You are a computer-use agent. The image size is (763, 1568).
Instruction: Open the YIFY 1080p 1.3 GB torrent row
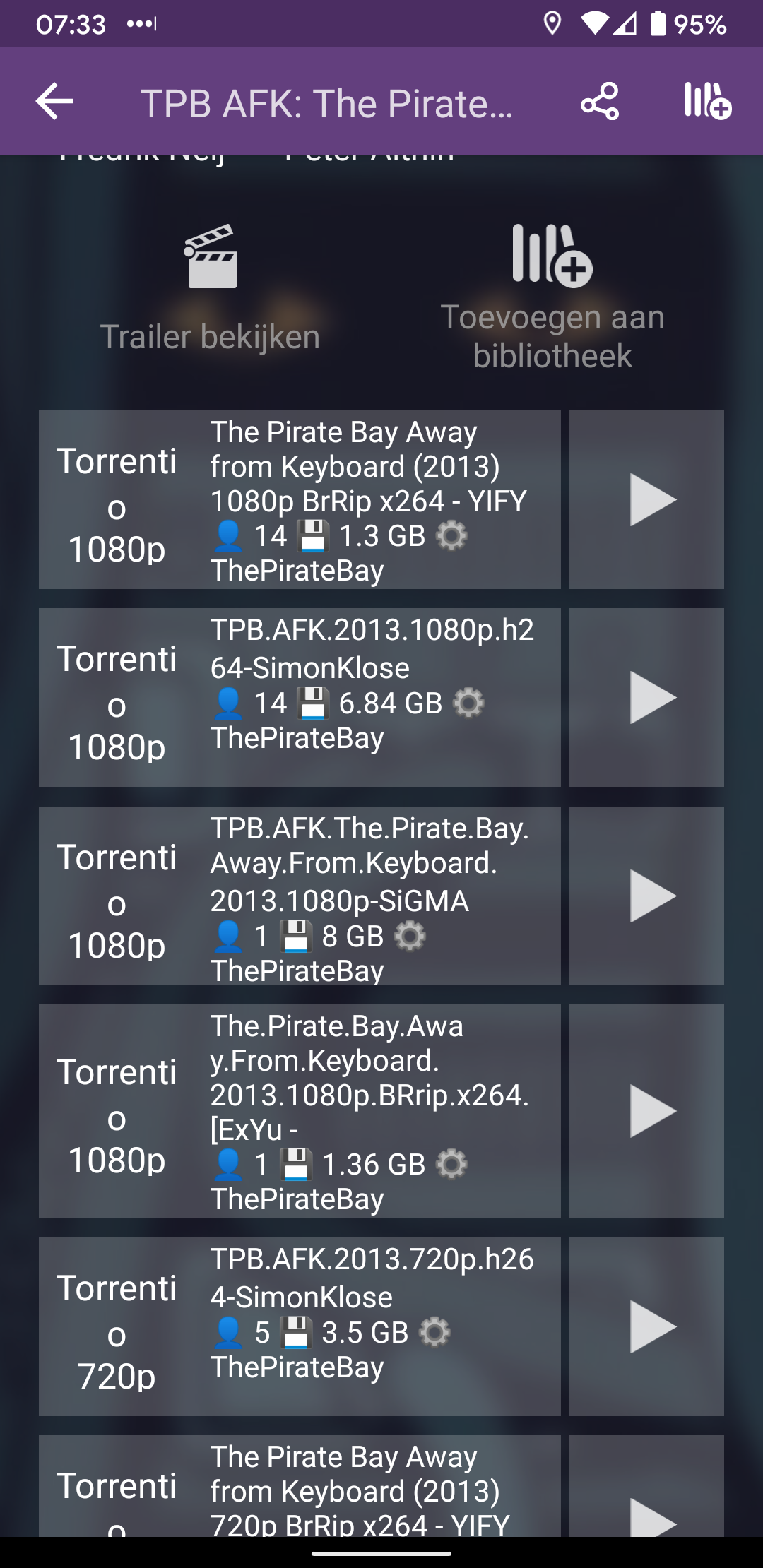(300, 500)
